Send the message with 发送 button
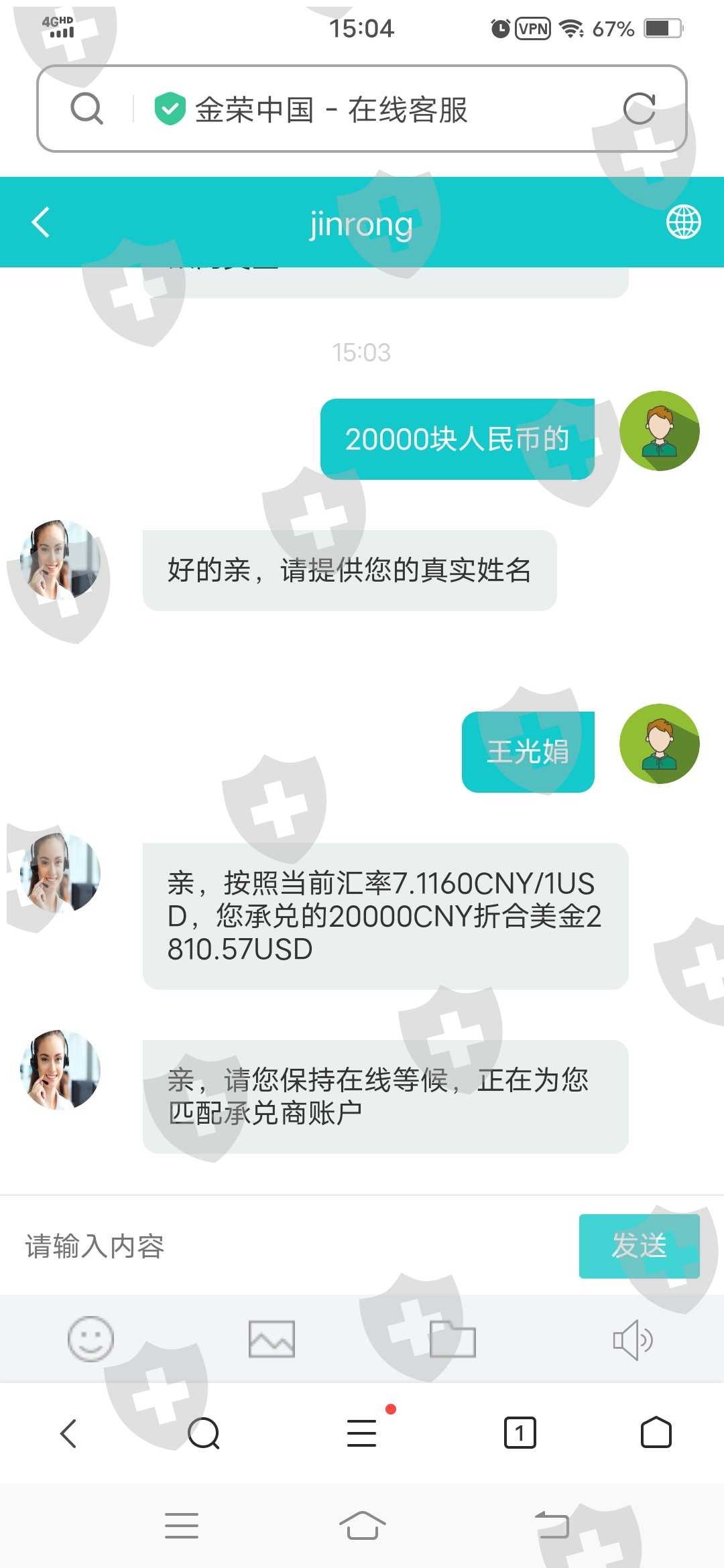The image size is (724, 1568). click(639, 1246)
